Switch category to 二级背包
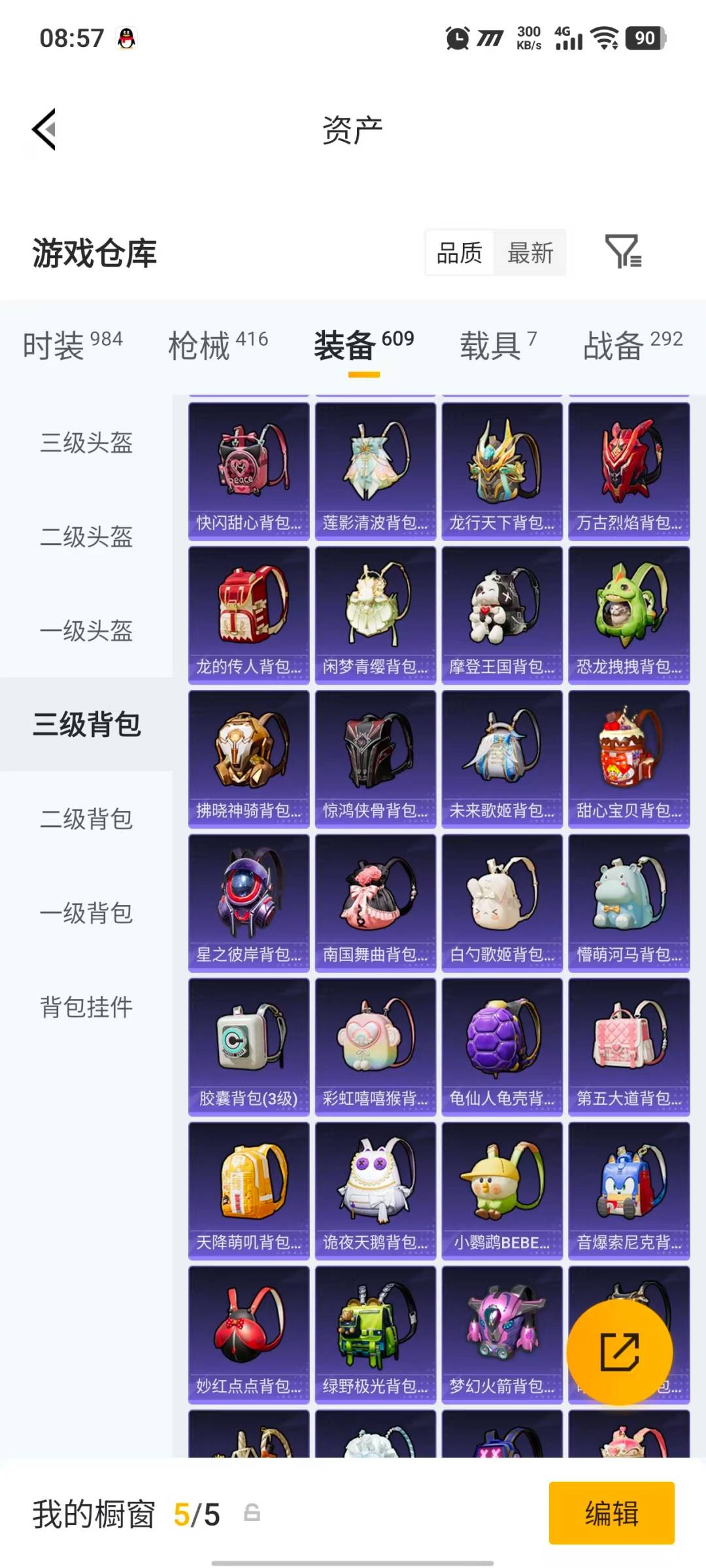The height and width of the screenshot is (1568, 706). [87, 820]
